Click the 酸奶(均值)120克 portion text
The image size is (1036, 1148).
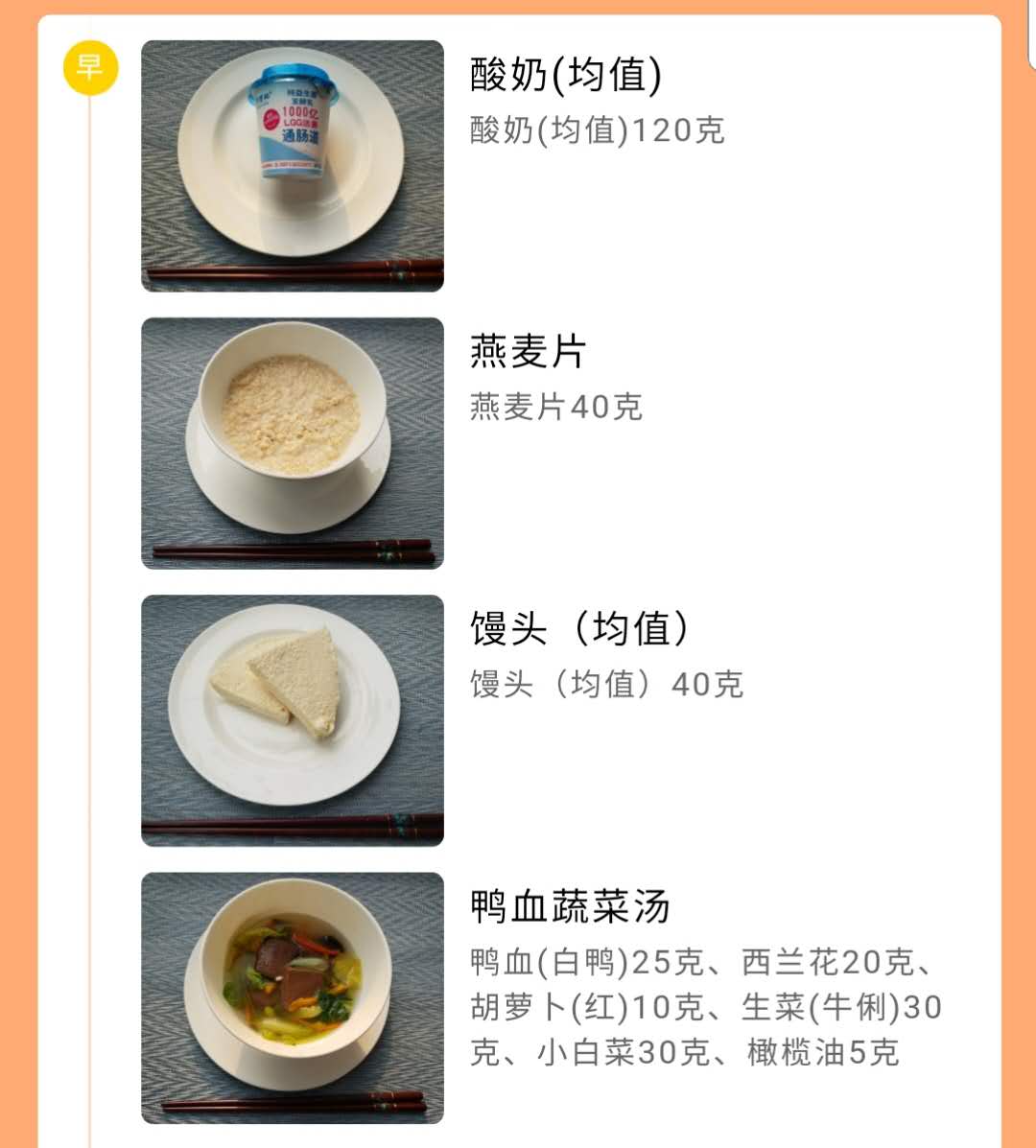(x=595, y=131)
